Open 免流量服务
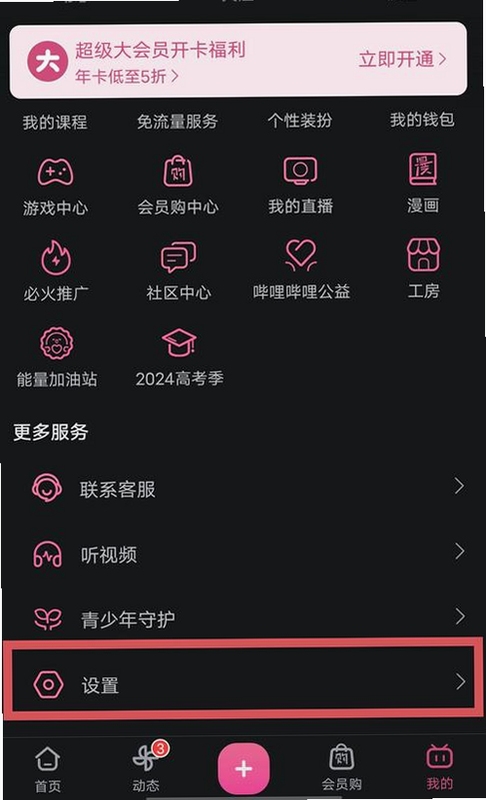 [x=177, y=121]
